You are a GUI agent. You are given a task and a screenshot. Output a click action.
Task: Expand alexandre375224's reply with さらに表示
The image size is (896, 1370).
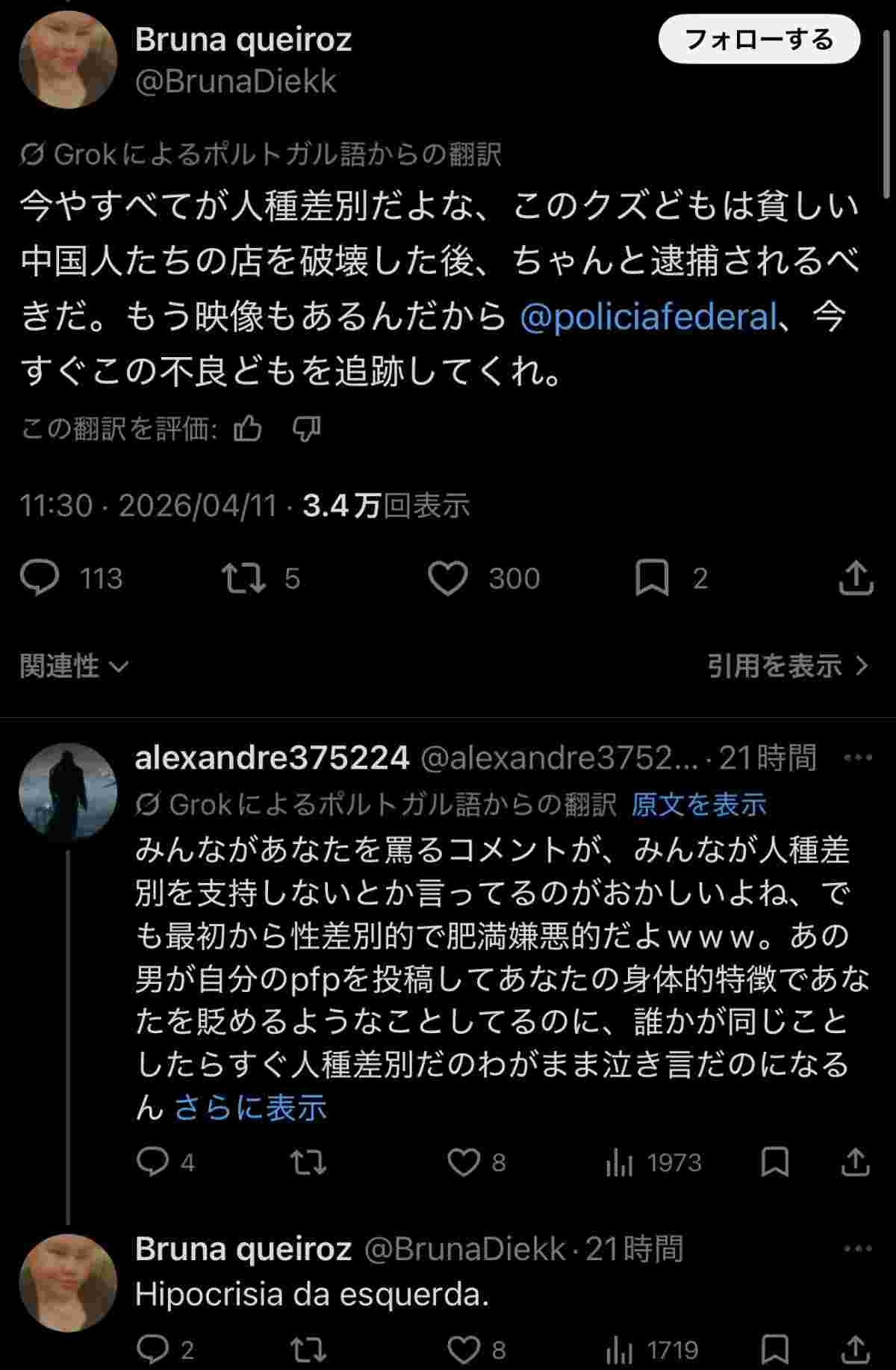251,1107
